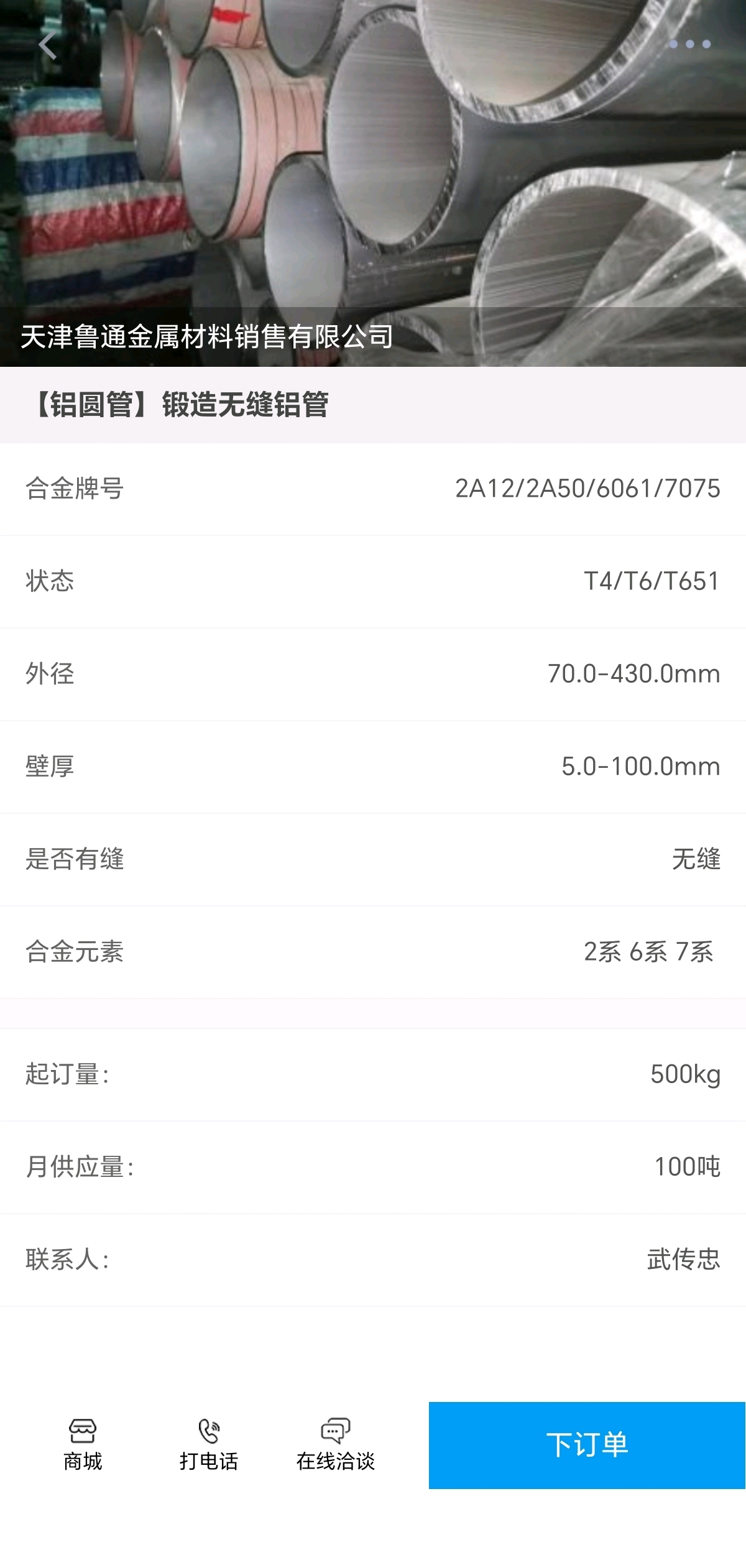This screenshot has width=746, height=1568.
Task: Start an online chat with 在线洽谈
Action: pos(336,1445)
